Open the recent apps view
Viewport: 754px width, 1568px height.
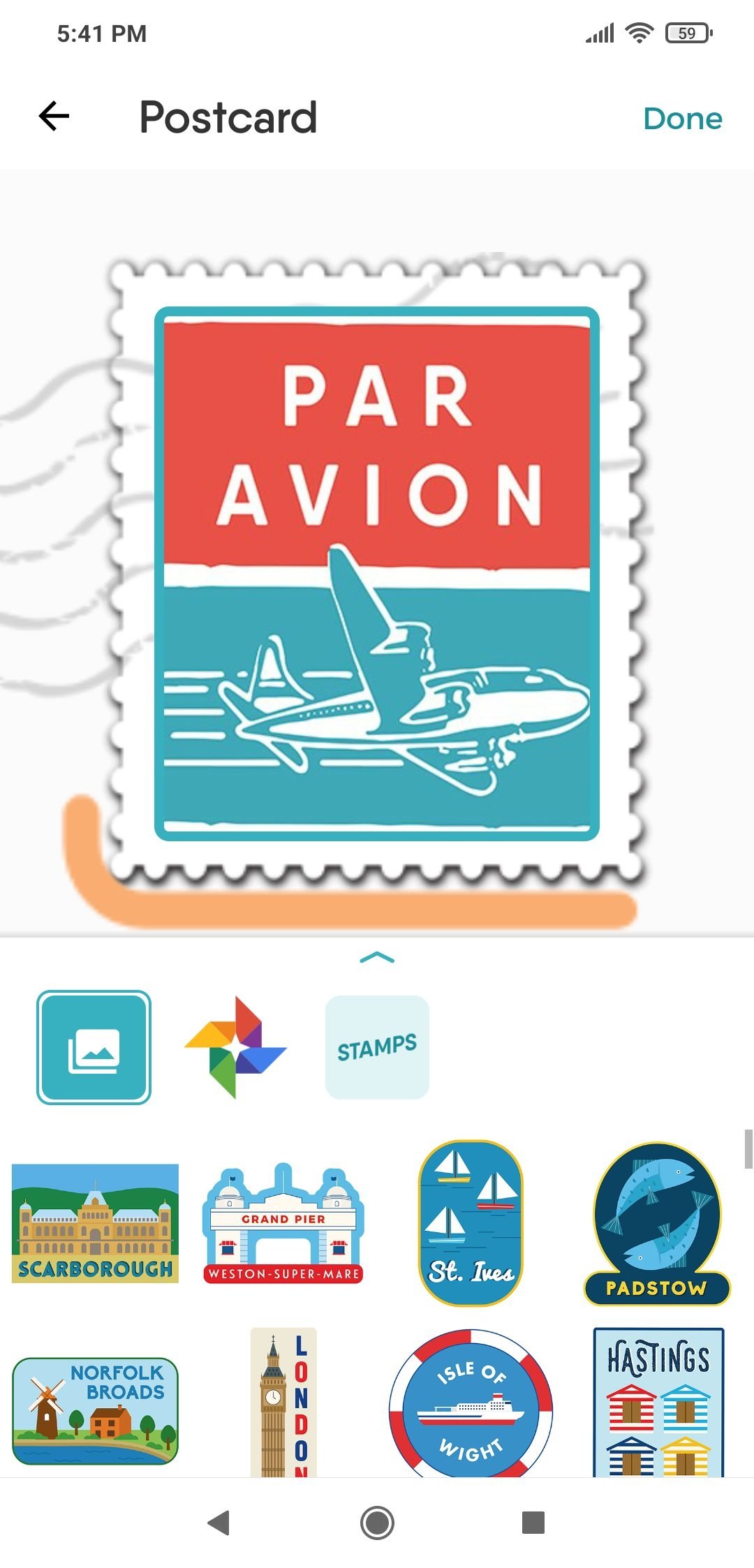tap(533, 1523)
